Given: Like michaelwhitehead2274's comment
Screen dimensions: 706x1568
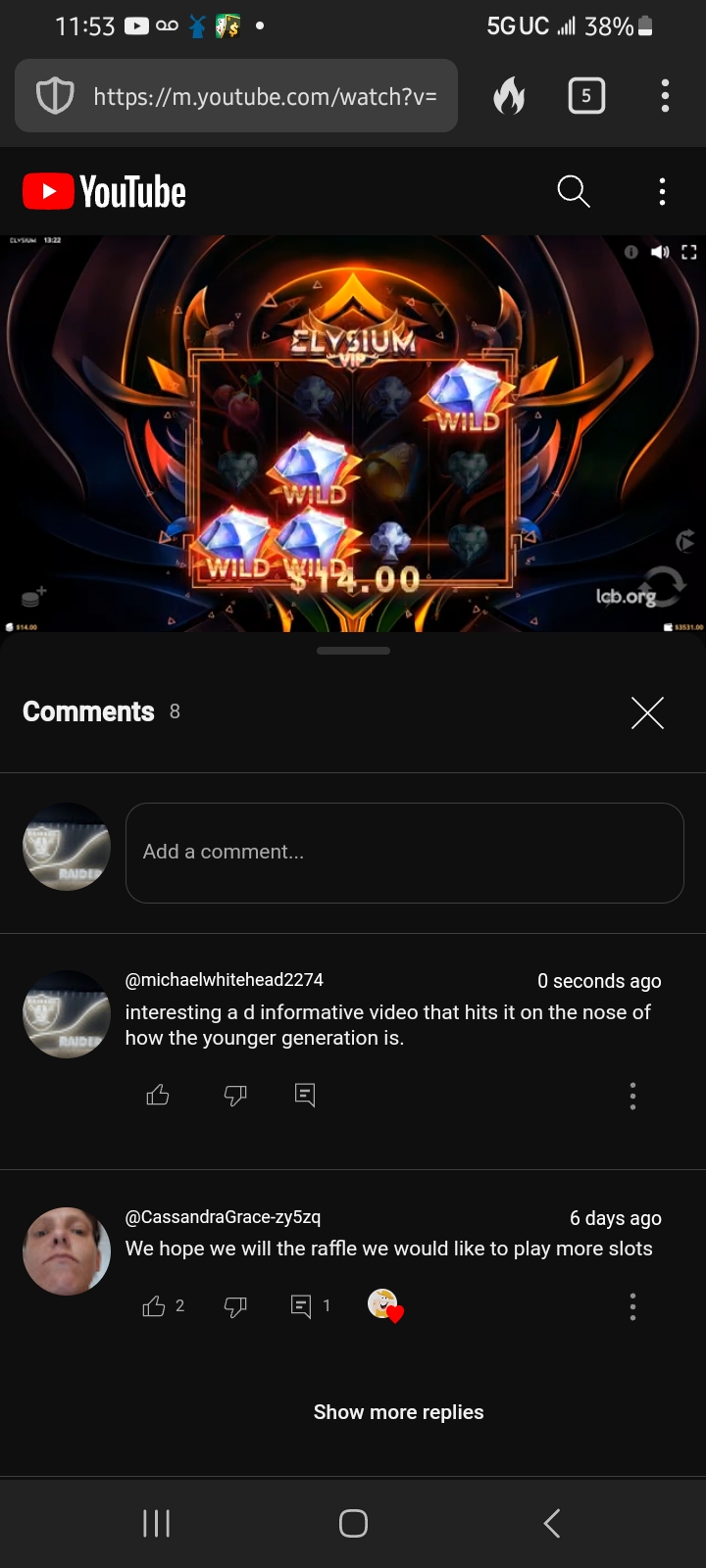Looking at the screenshot, I should coord(158,1095).
